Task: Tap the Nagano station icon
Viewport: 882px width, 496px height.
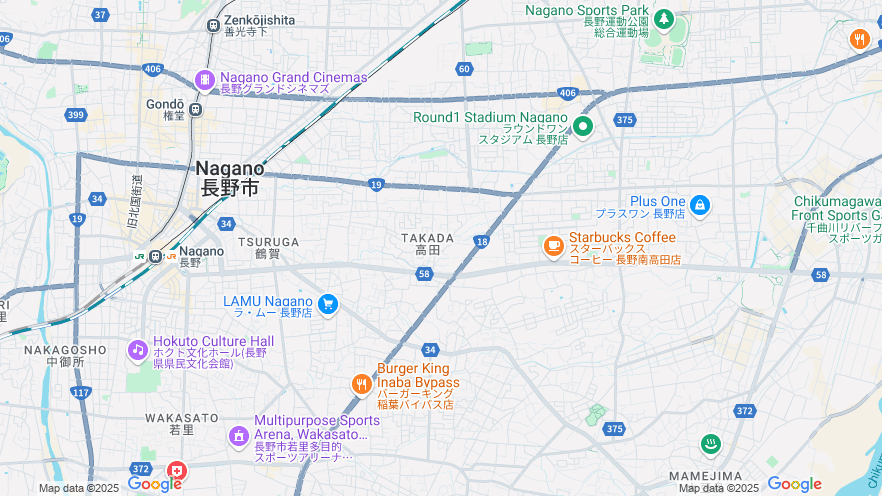Action: tap(155, 256)
